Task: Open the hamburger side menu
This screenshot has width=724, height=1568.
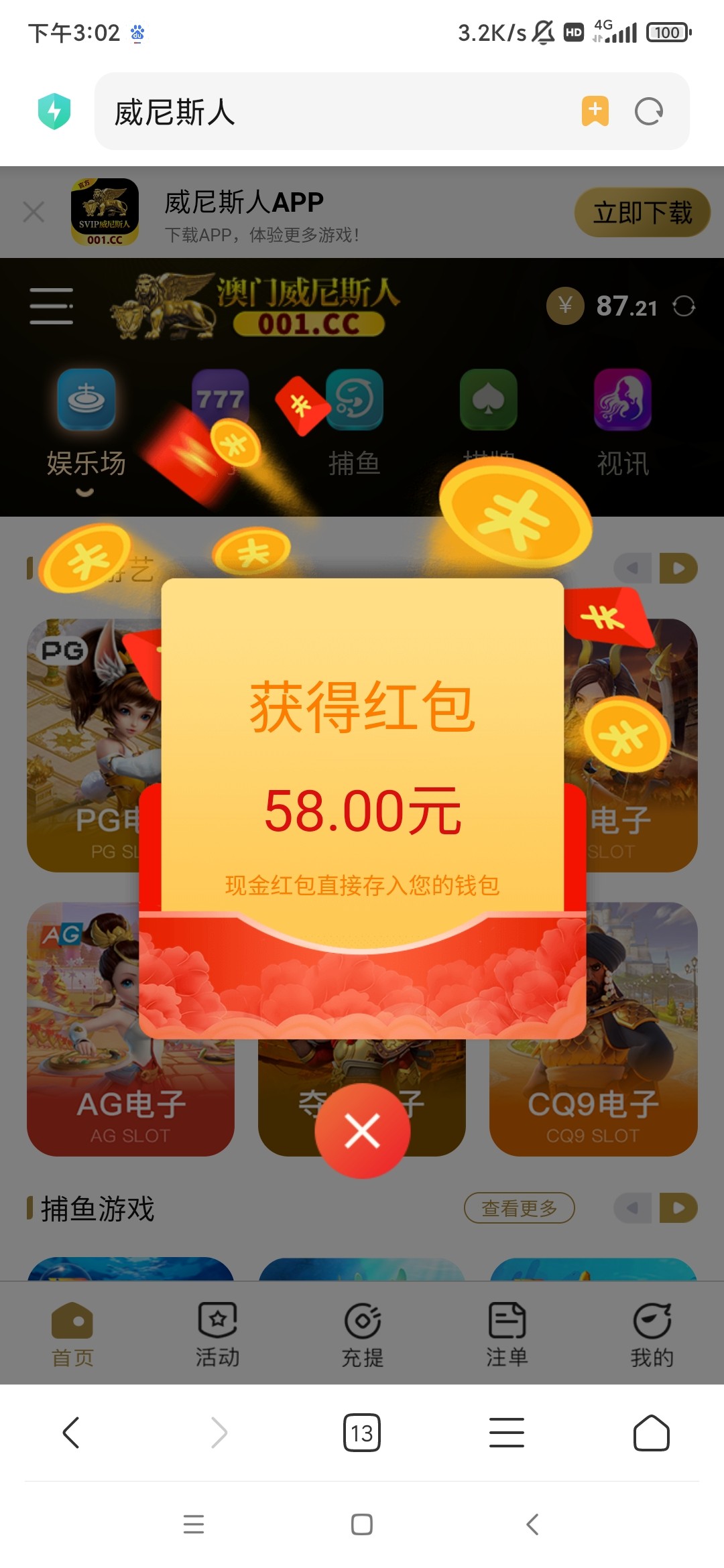Action: click(x=52, y=306)
